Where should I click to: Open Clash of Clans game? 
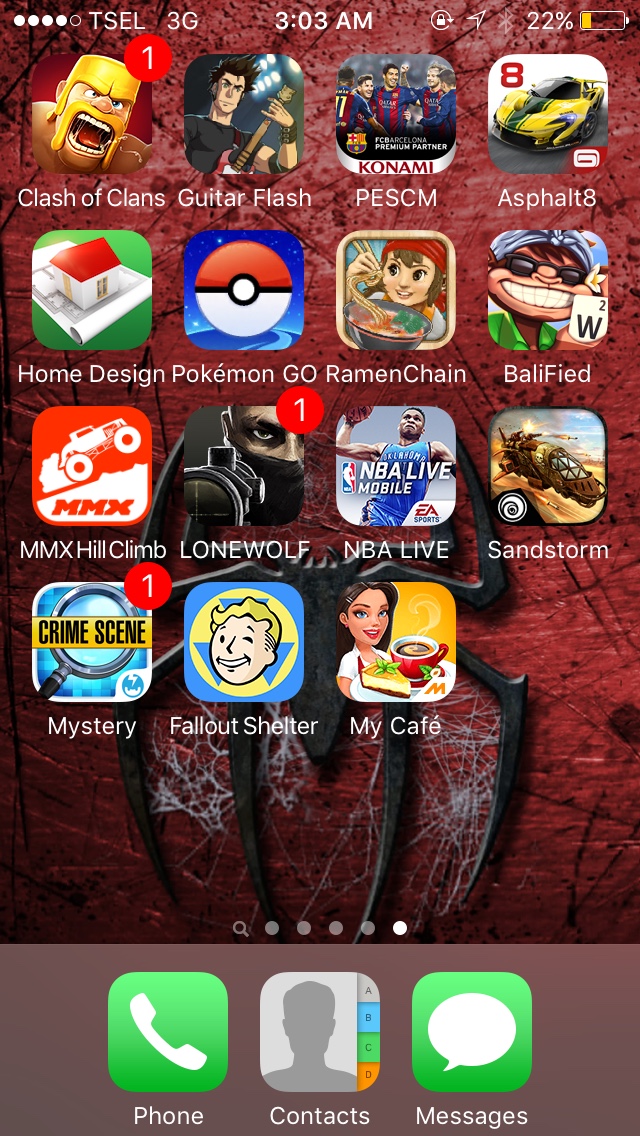(92, 114)
